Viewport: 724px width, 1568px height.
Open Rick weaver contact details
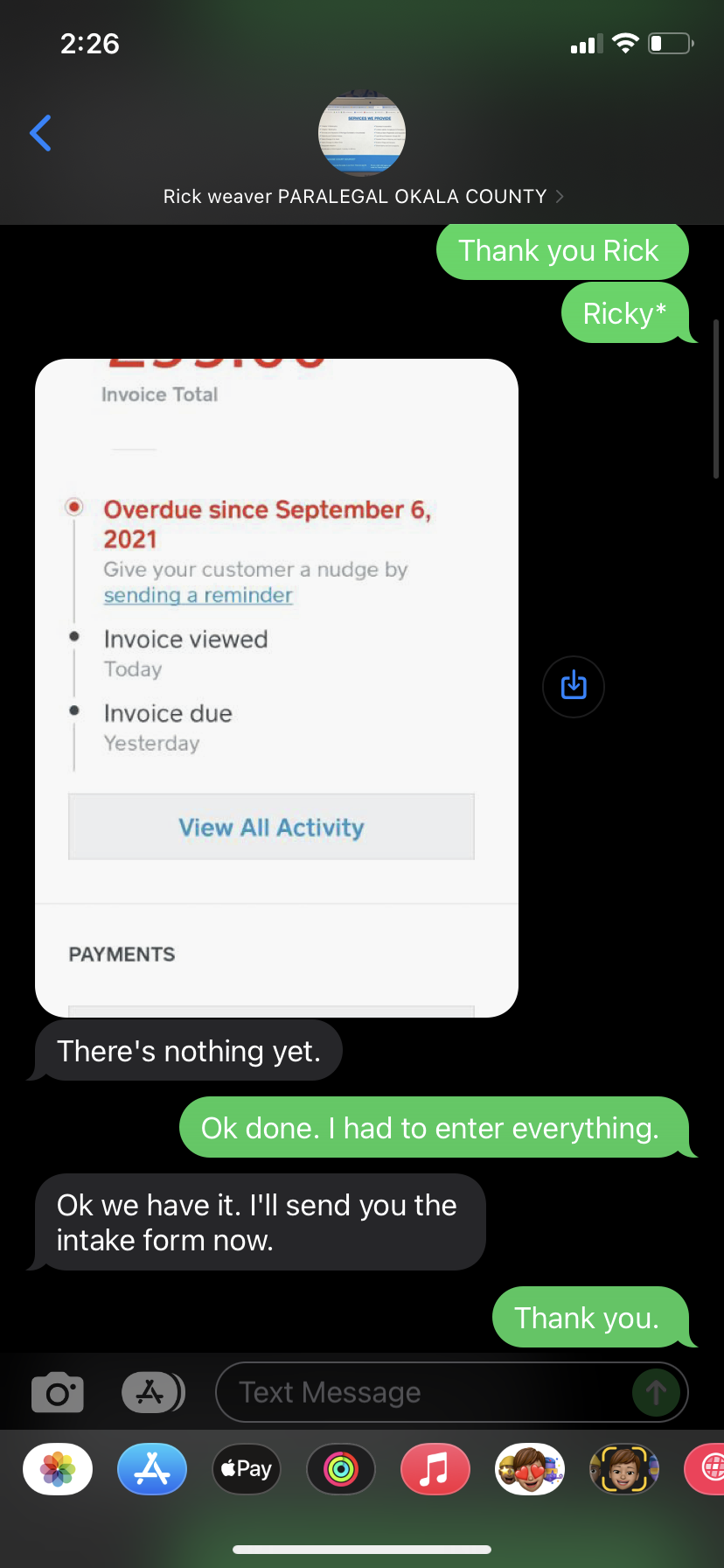pyautogui.click(x=362, y=149)
